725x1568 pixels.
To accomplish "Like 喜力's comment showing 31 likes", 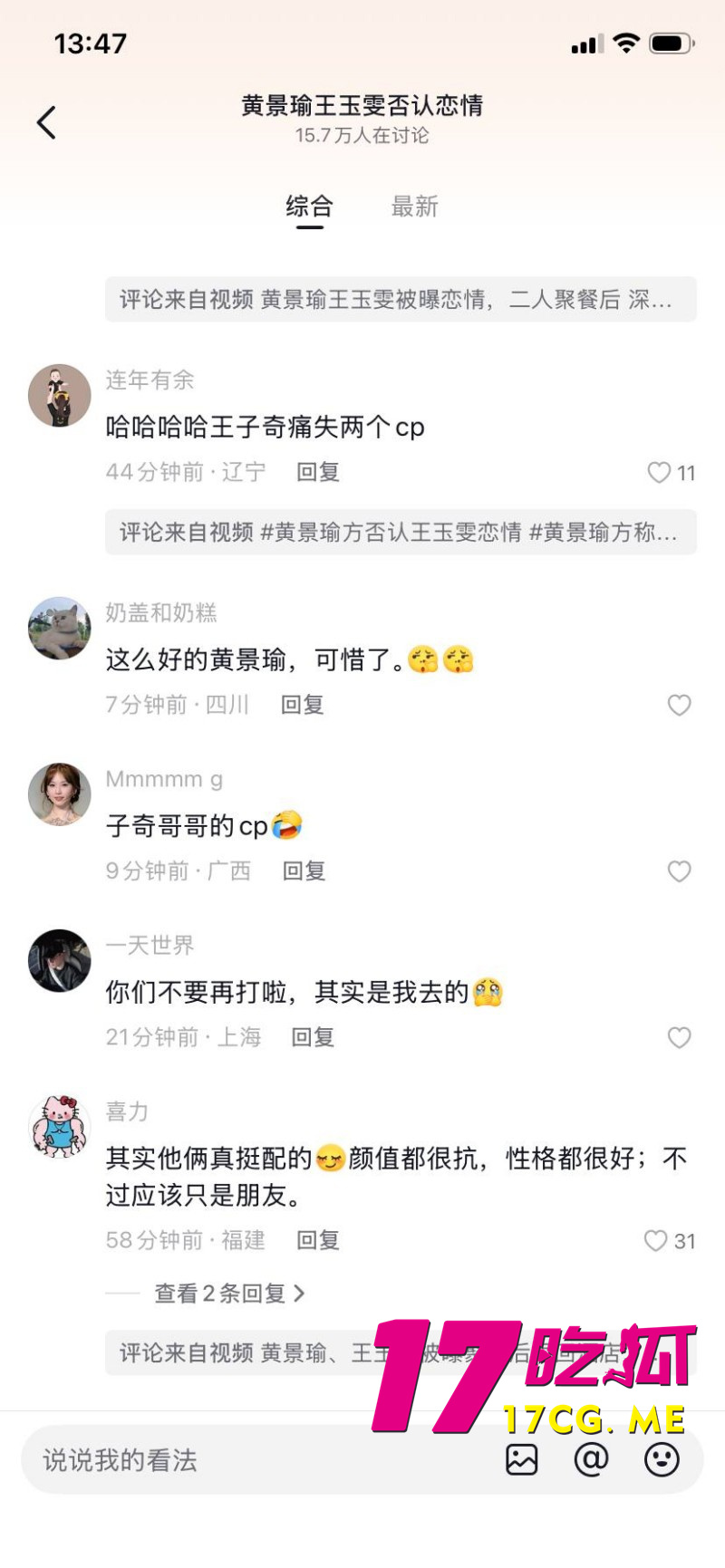I will 655,1241.
